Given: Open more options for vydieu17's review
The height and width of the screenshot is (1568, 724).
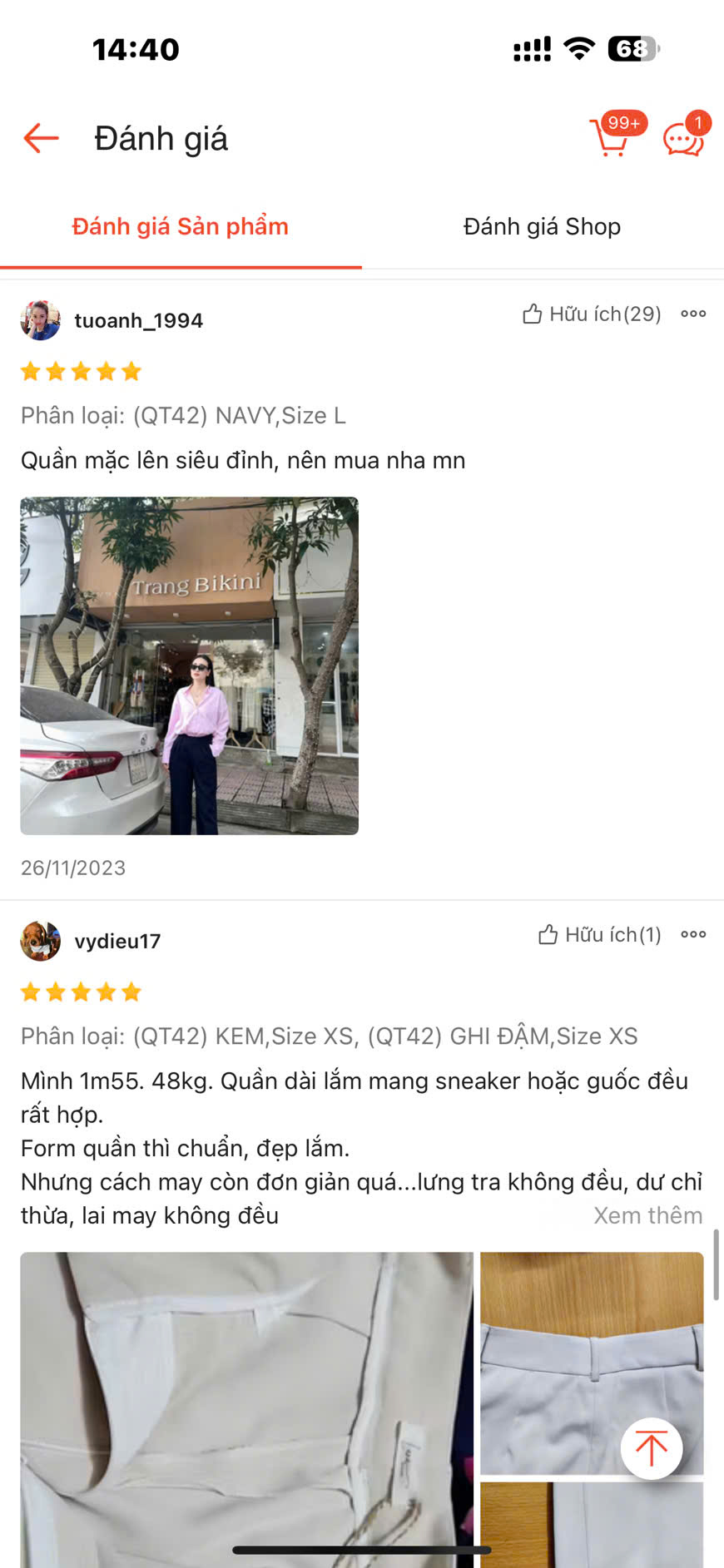Looking at the screenshot, I should pyautogui.click(x=693, y=934).
